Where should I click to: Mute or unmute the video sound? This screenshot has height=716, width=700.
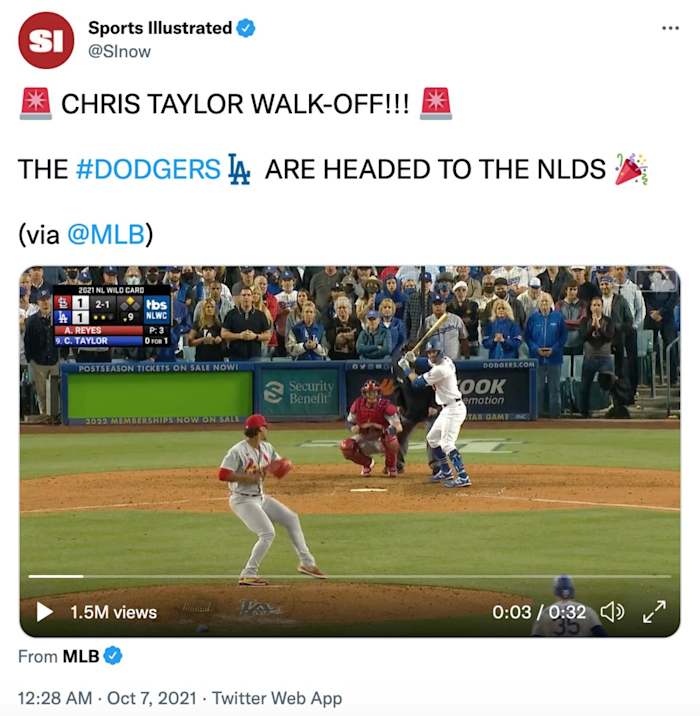612,611
